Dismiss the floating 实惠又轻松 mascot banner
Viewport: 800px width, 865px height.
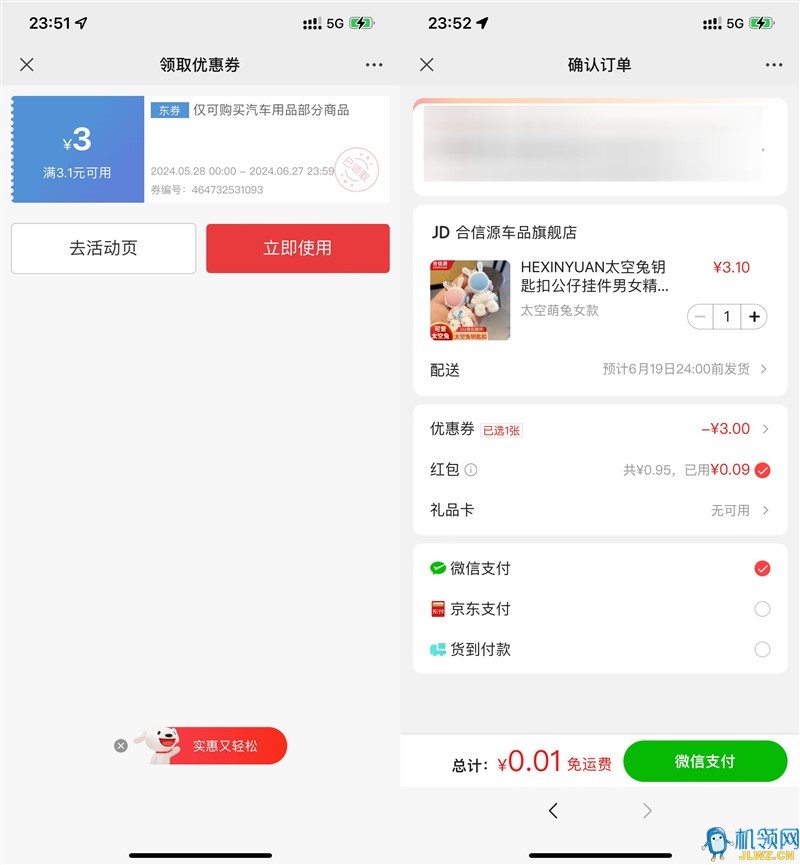pos(121,745)
